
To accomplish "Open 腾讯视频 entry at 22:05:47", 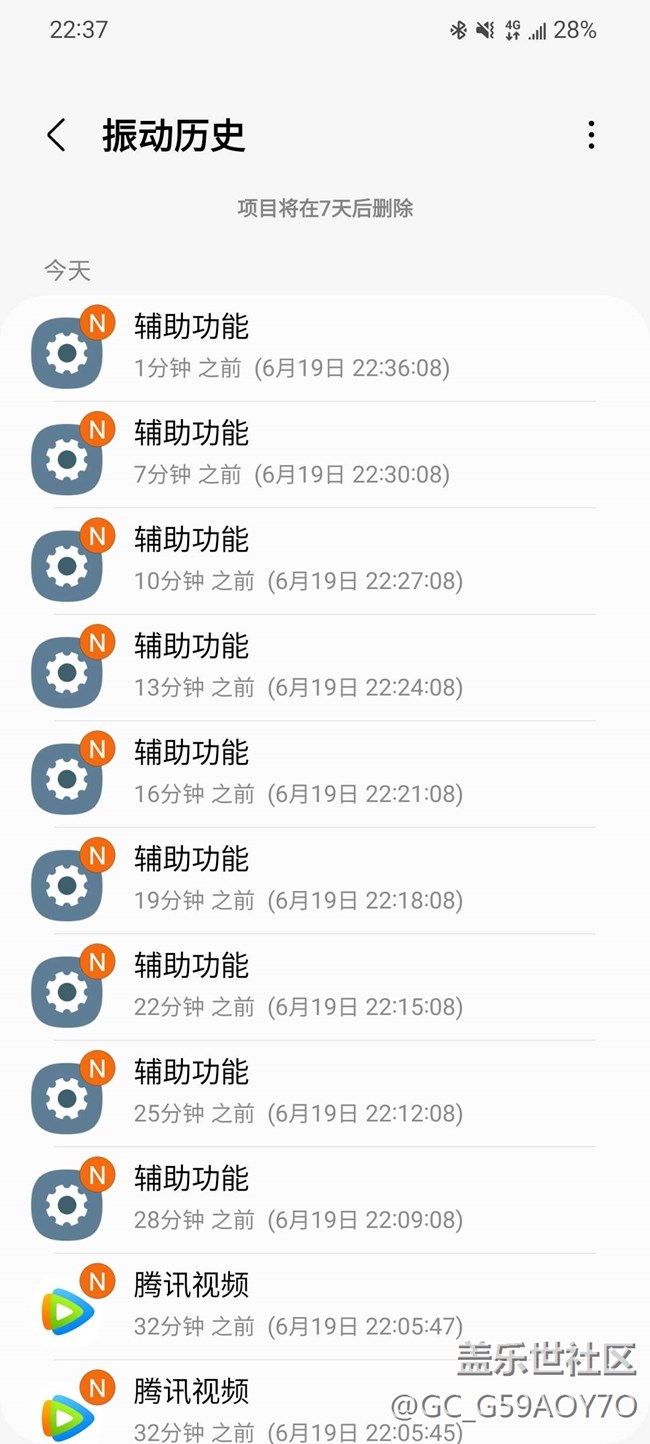I will 325,1306.
